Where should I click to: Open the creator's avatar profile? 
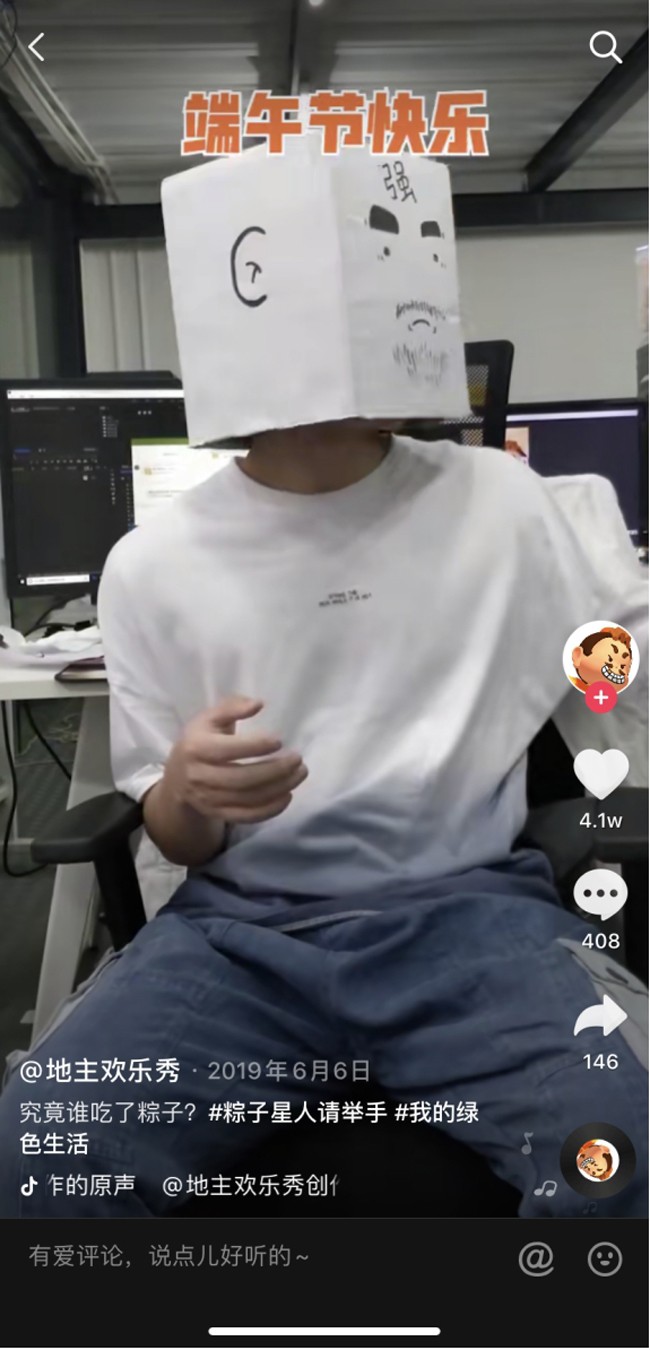tap(600, 656)
